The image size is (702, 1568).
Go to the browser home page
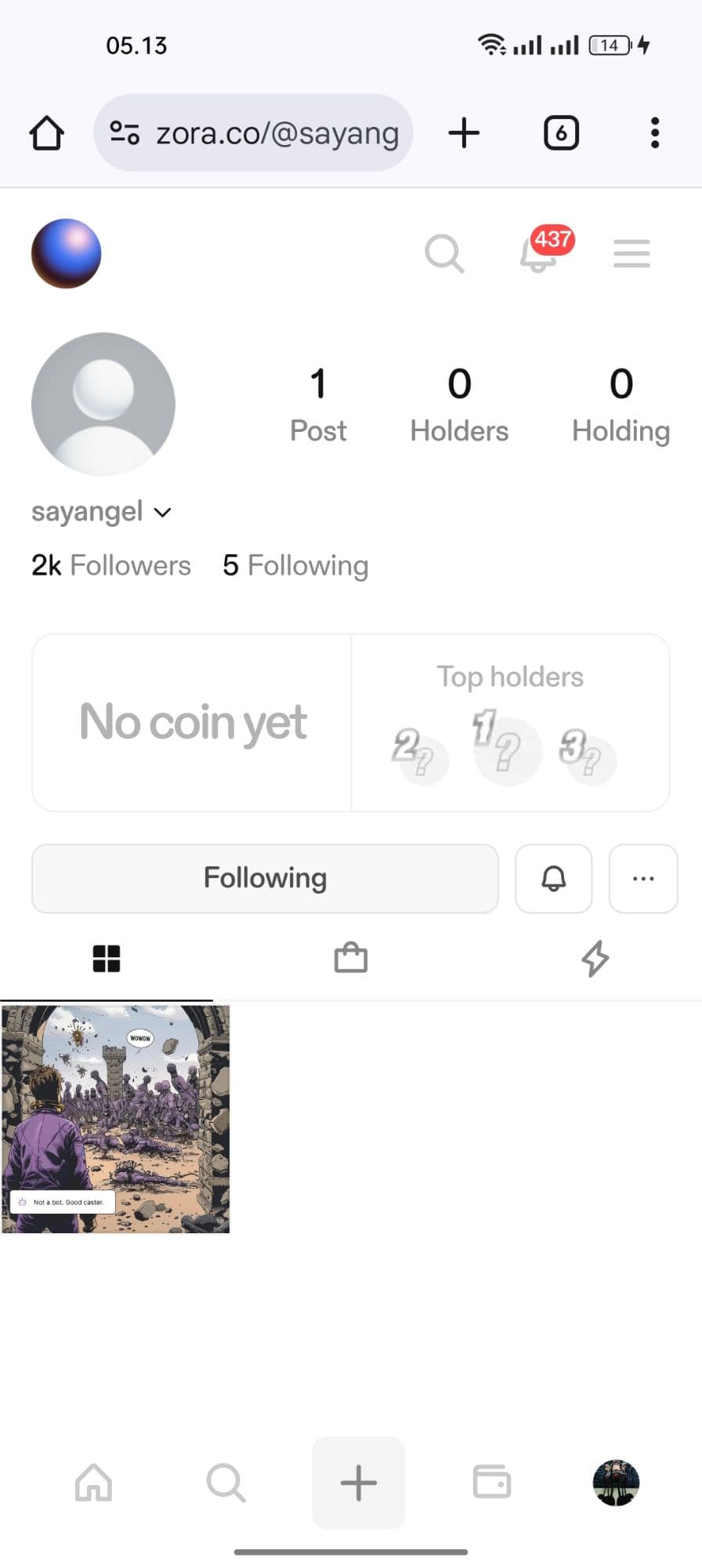(x=46, y=132)
